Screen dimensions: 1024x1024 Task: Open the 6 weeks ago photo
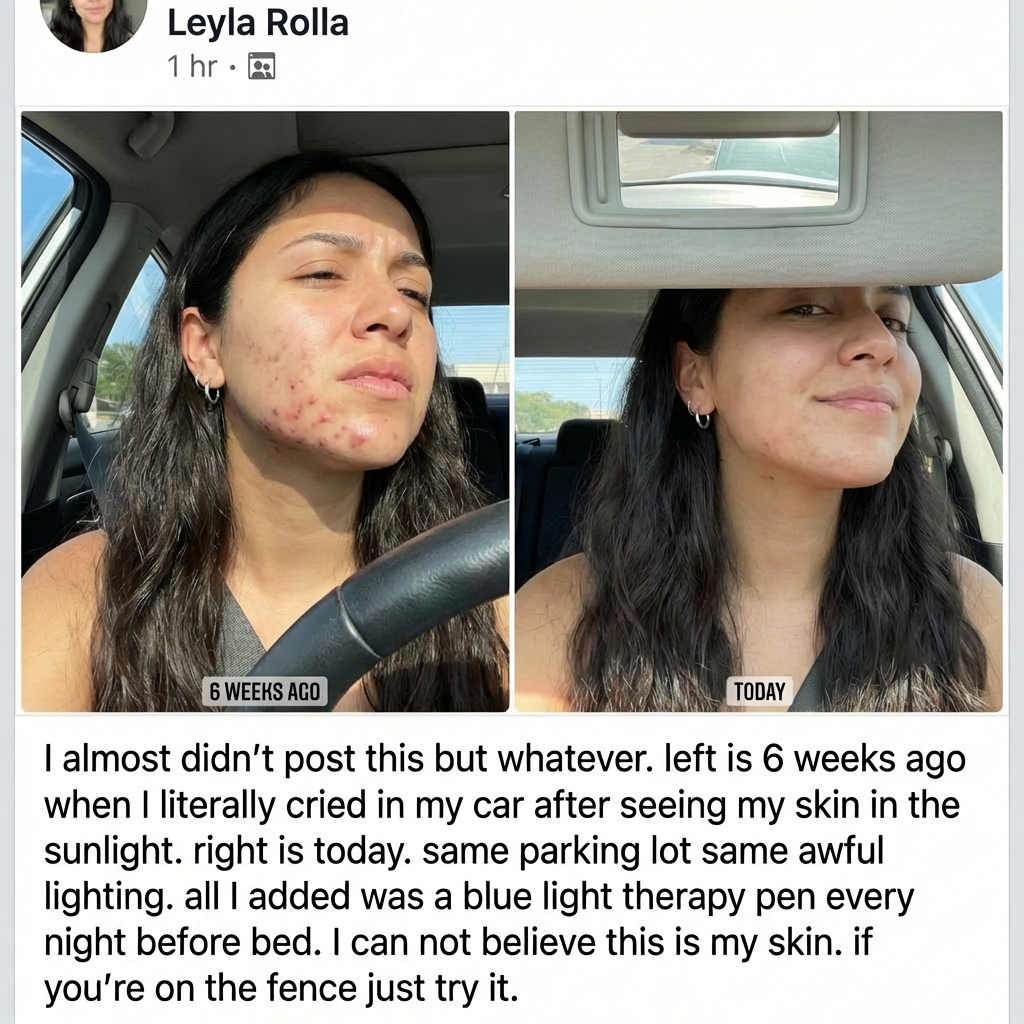pos(265,410)
